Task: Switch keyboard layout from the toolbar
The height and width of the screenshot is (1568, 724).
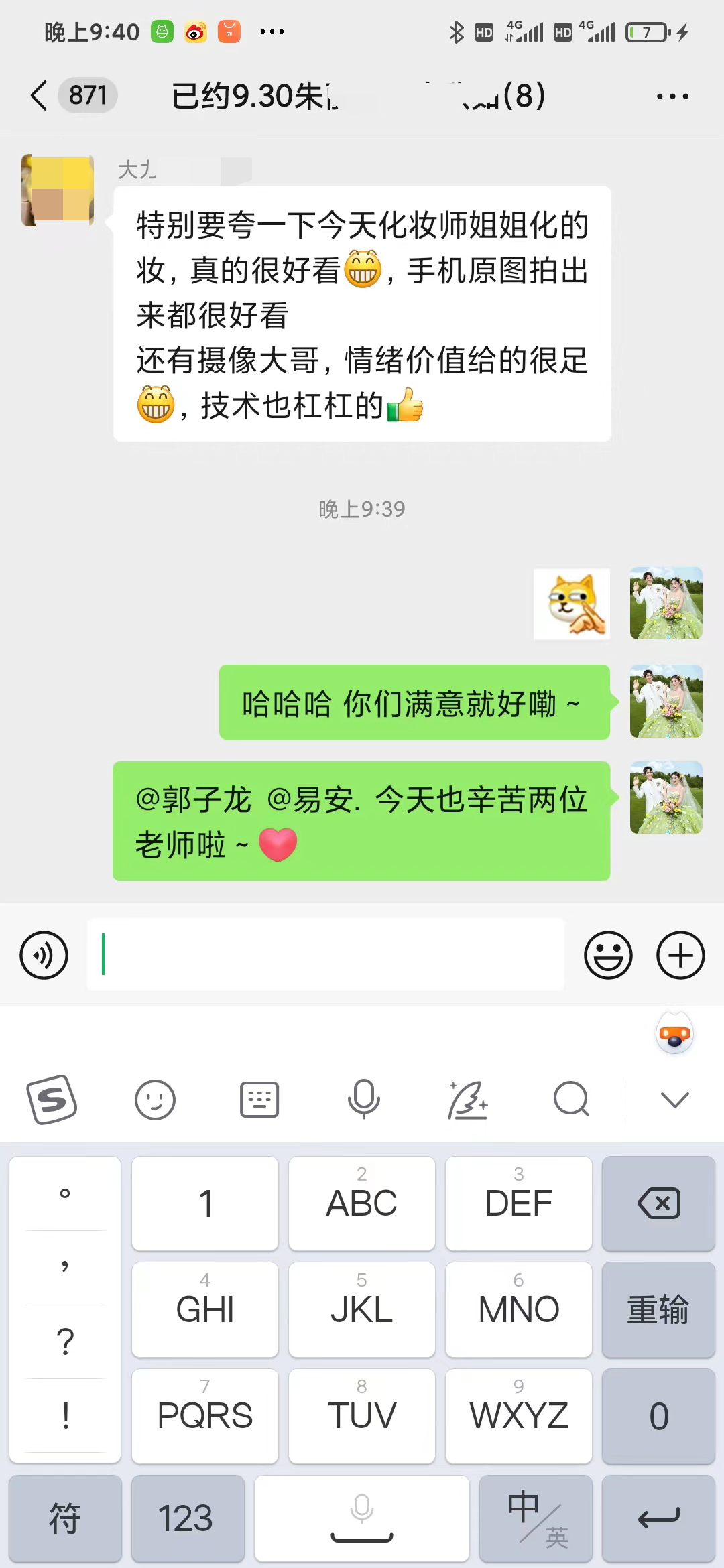Action: click(259, 1100)
